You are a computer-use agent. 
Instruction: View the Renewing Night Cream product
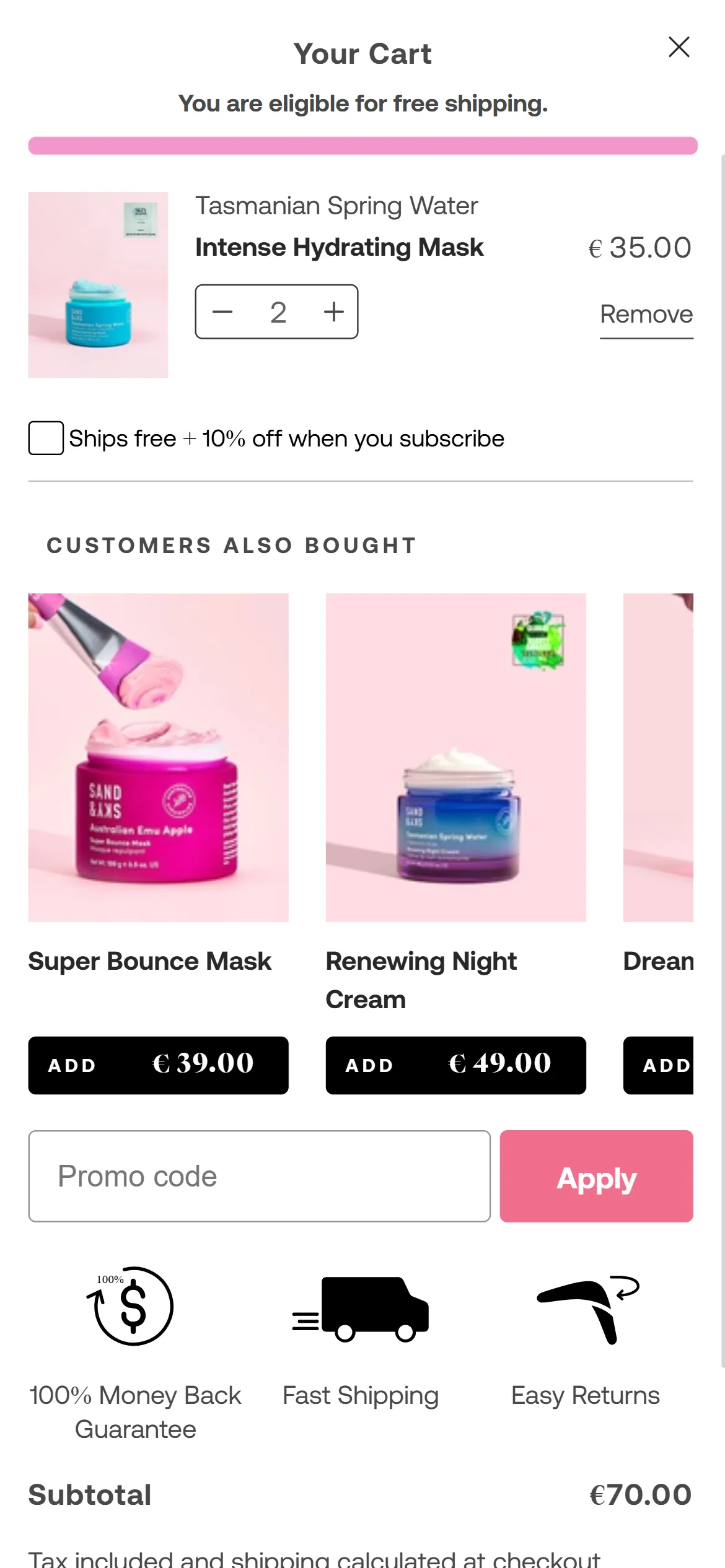click(x=455, y=757)
